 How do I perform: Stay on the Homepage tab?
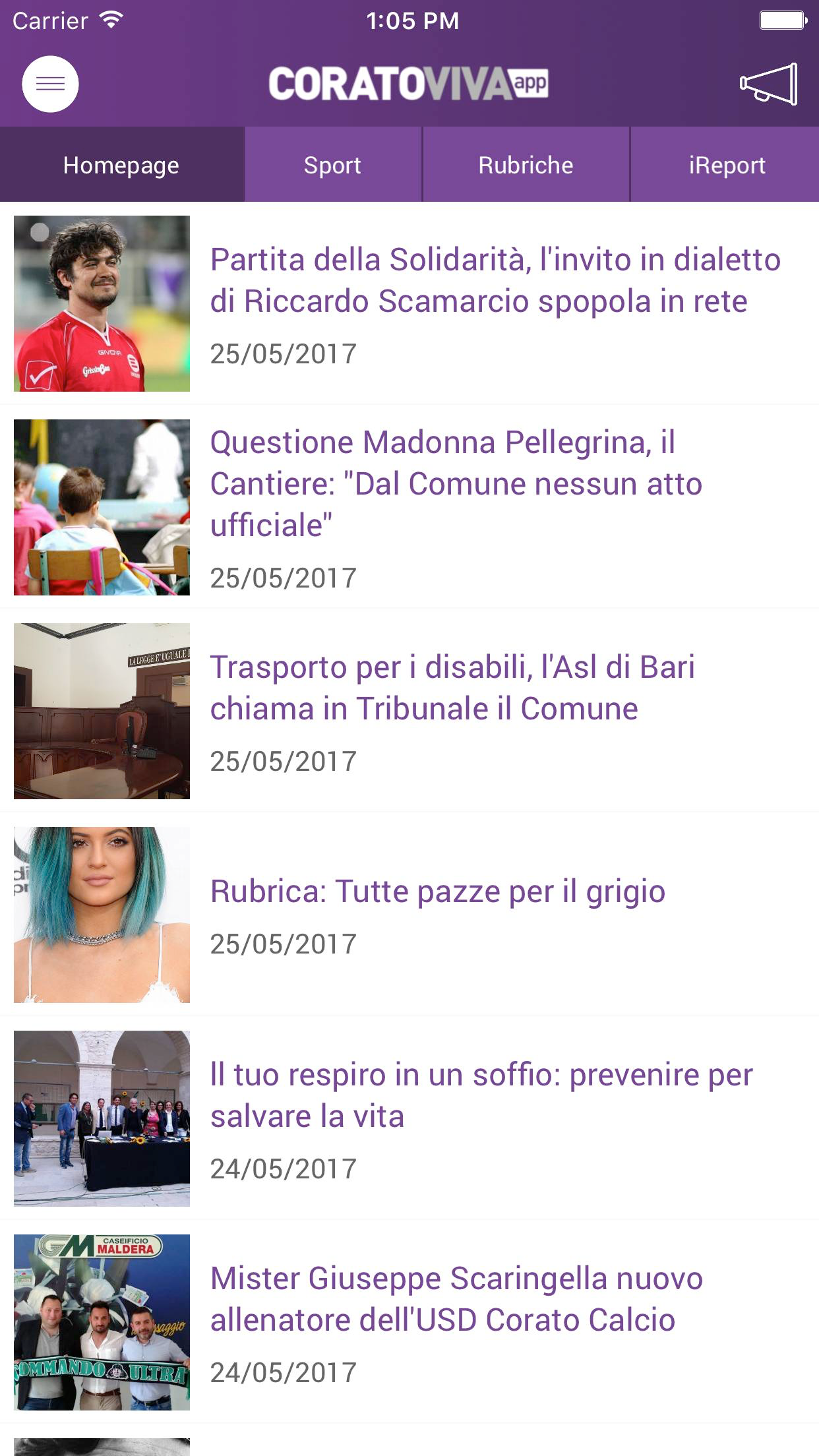coord(121,165)
